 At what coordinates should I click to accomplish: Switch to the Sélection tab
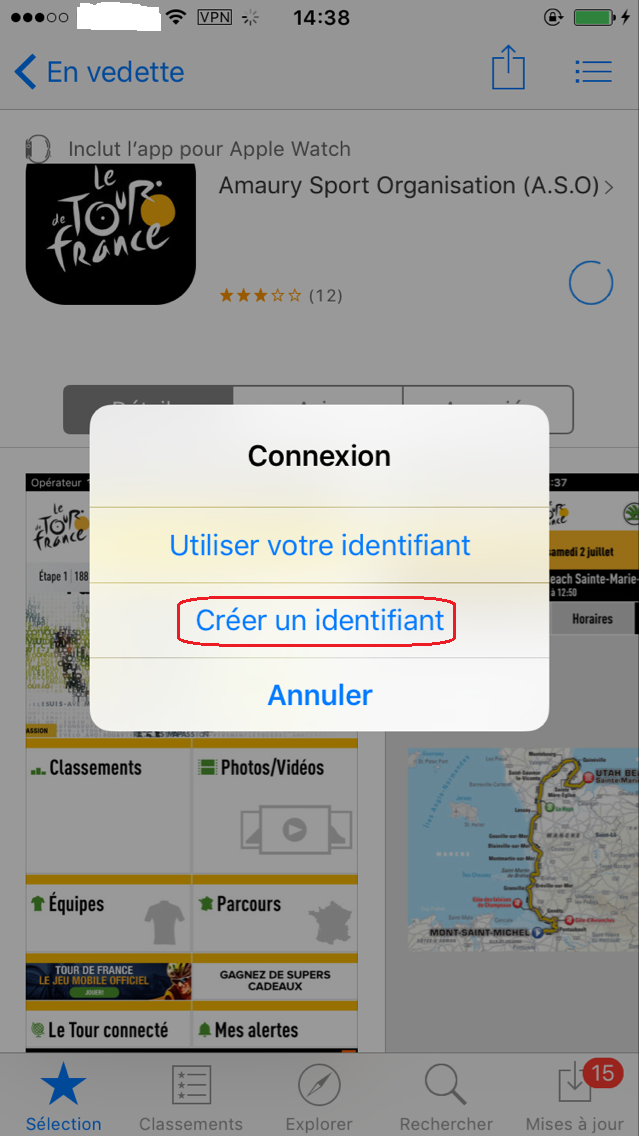coord(64,1095)
